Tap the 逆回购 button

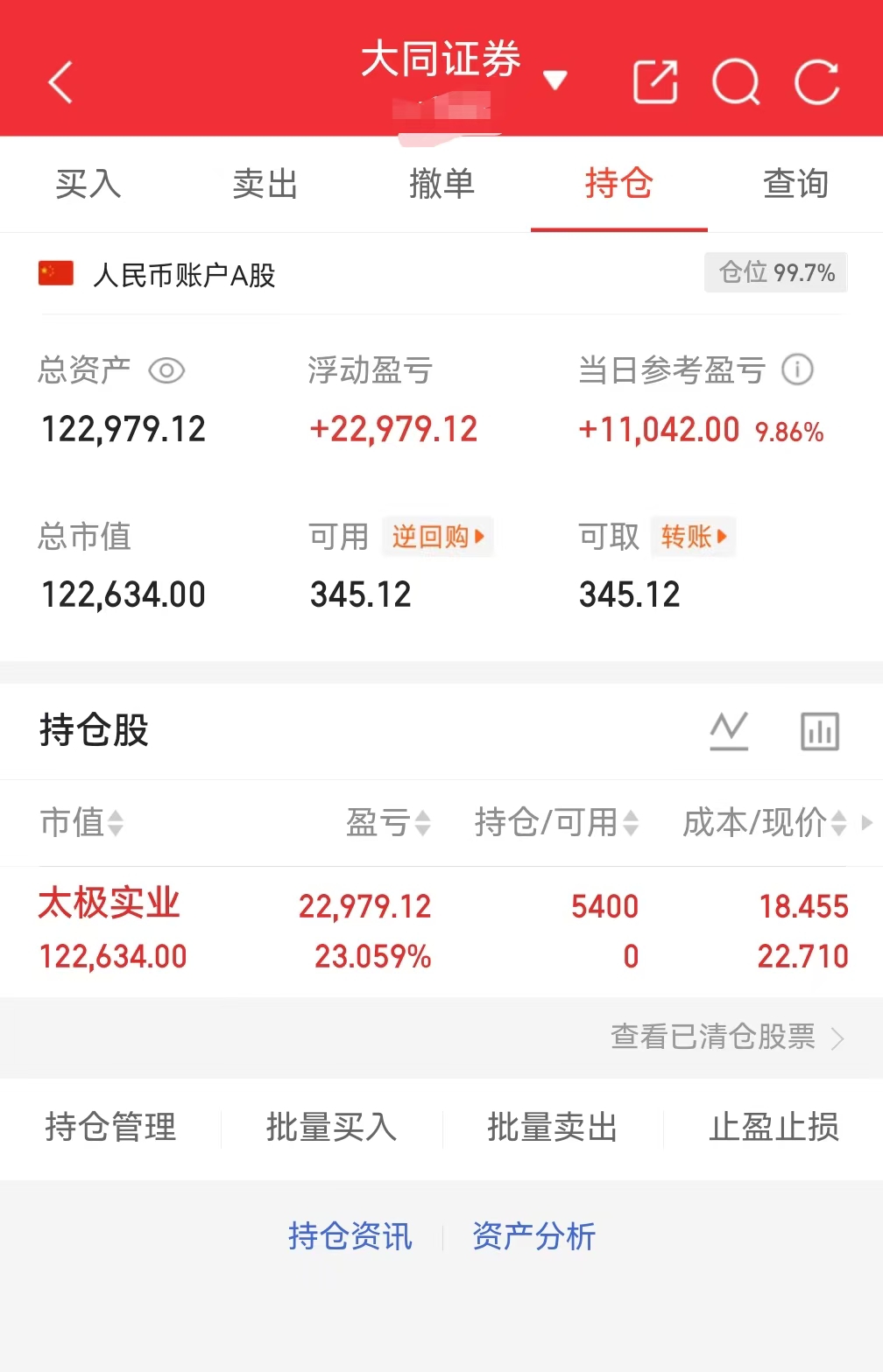[437, 537]
